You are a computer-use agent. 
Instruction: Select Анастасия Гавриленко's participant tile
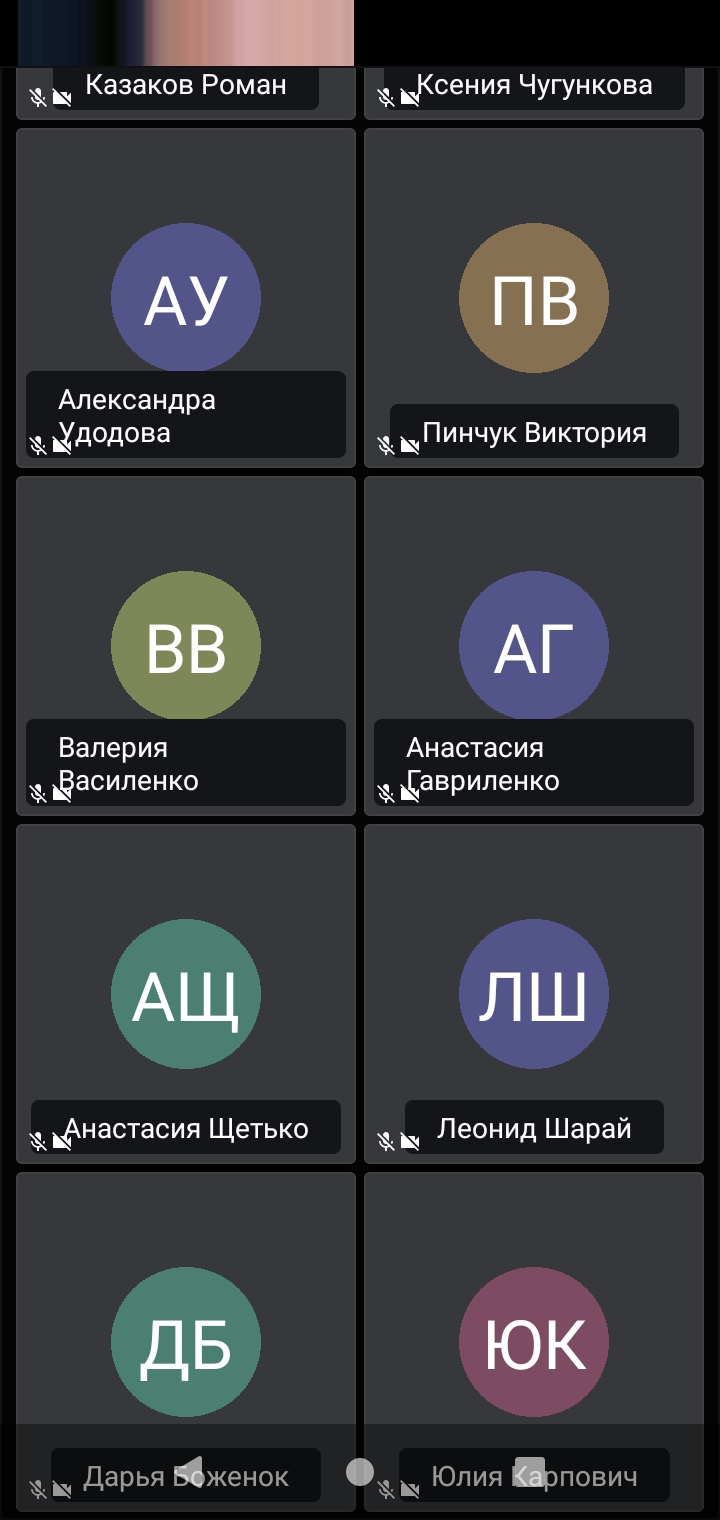[534, 646]
